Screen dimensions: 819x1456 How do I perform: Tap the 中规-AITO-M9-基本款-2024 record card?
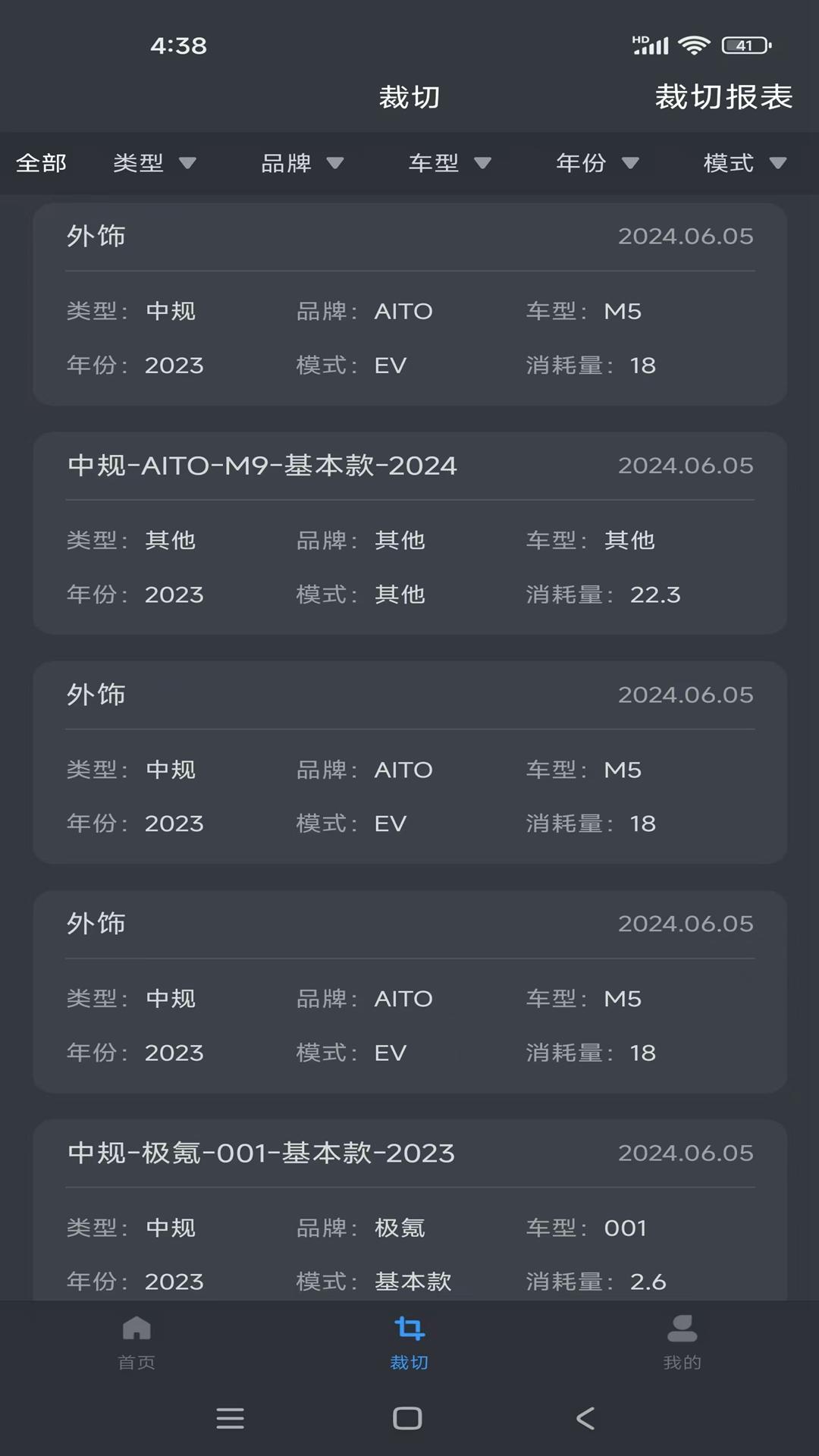pos(409,531)
